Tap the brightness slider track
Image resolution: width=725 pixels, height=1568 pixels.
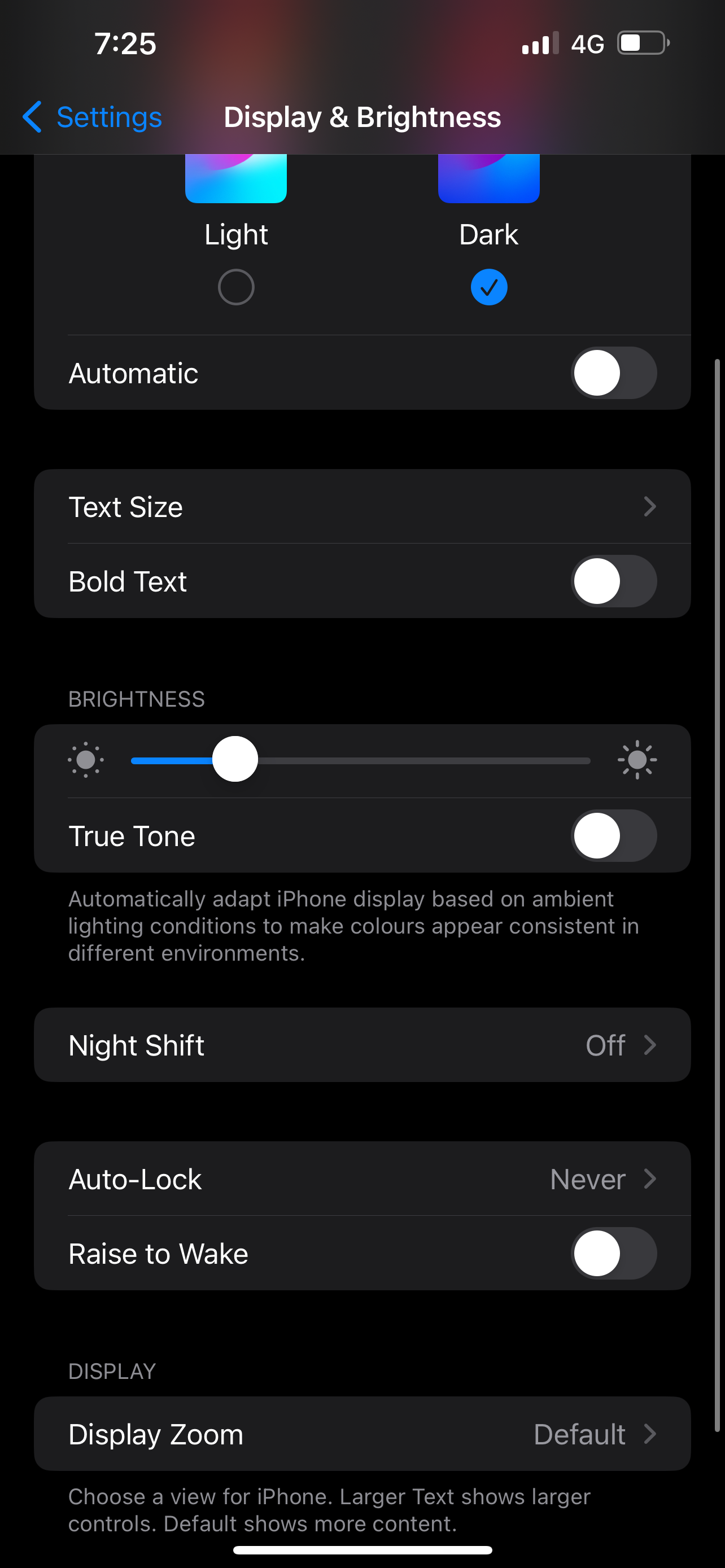click(x=360, y=760)
